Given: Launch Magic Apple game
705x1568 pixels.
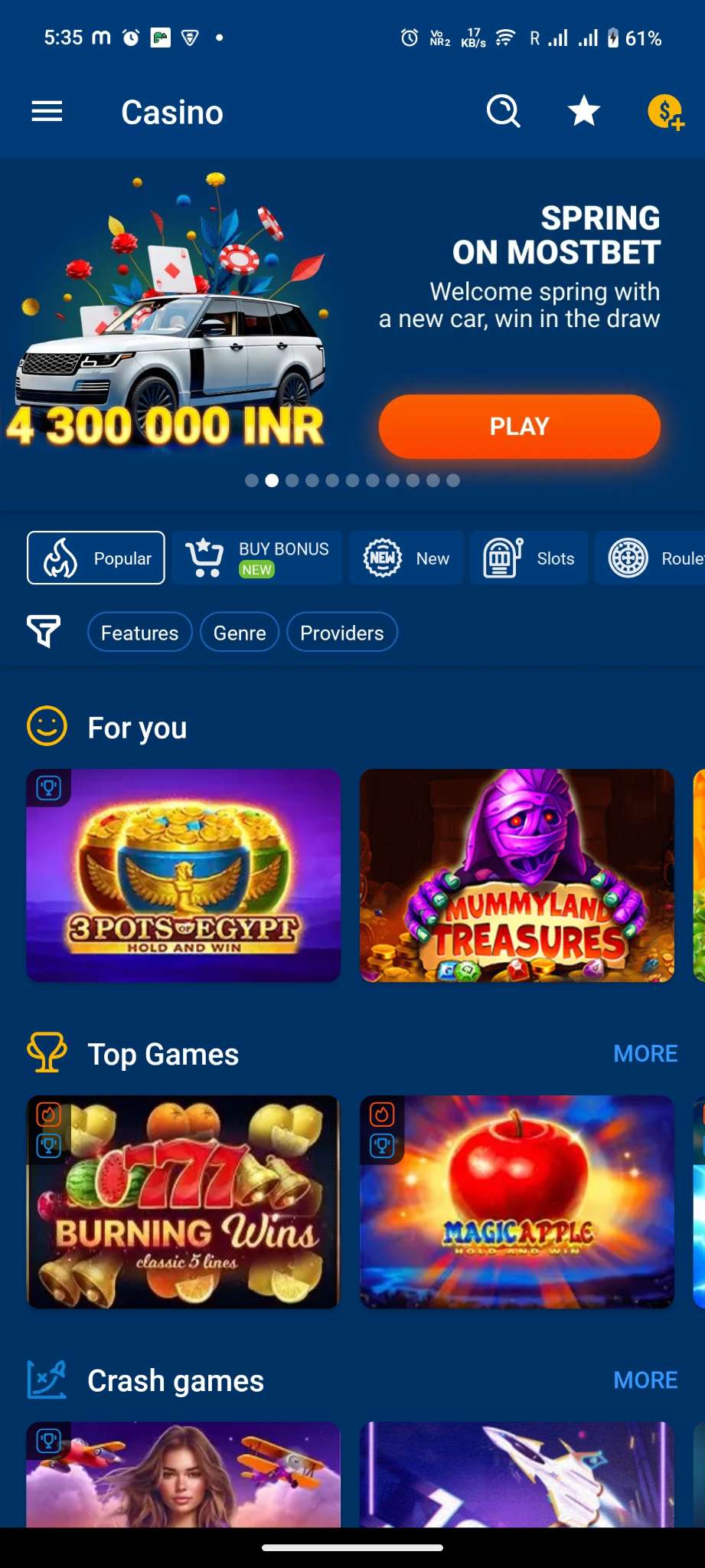Looking at the screenshot, I should (517, 1202).
